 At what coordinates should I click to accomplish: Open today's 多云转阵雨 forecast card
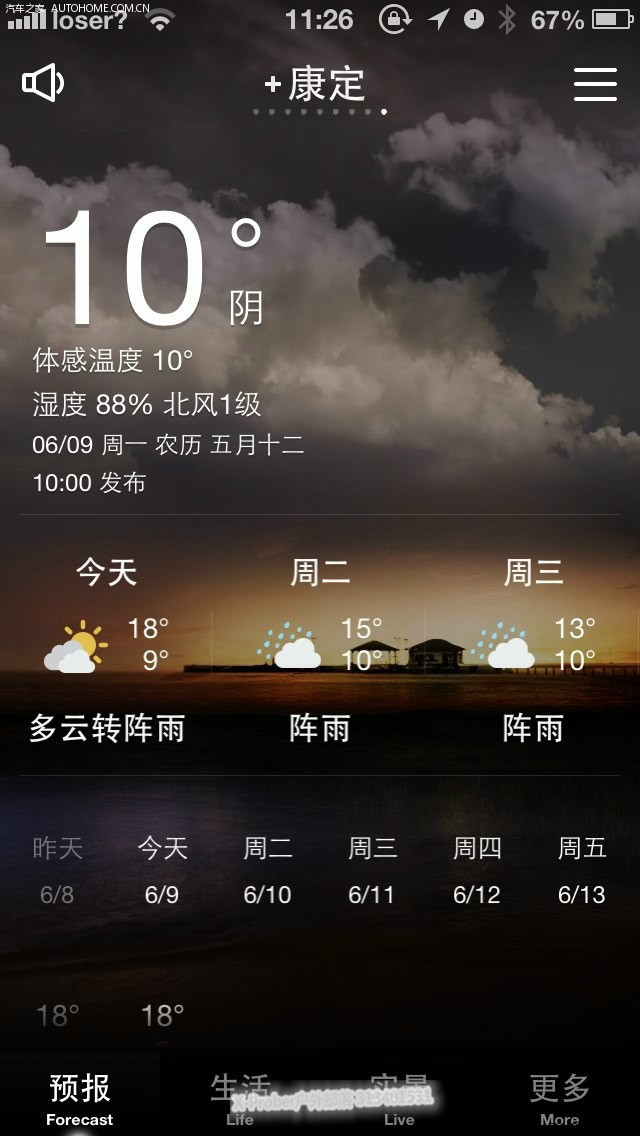tap(107, 650)
